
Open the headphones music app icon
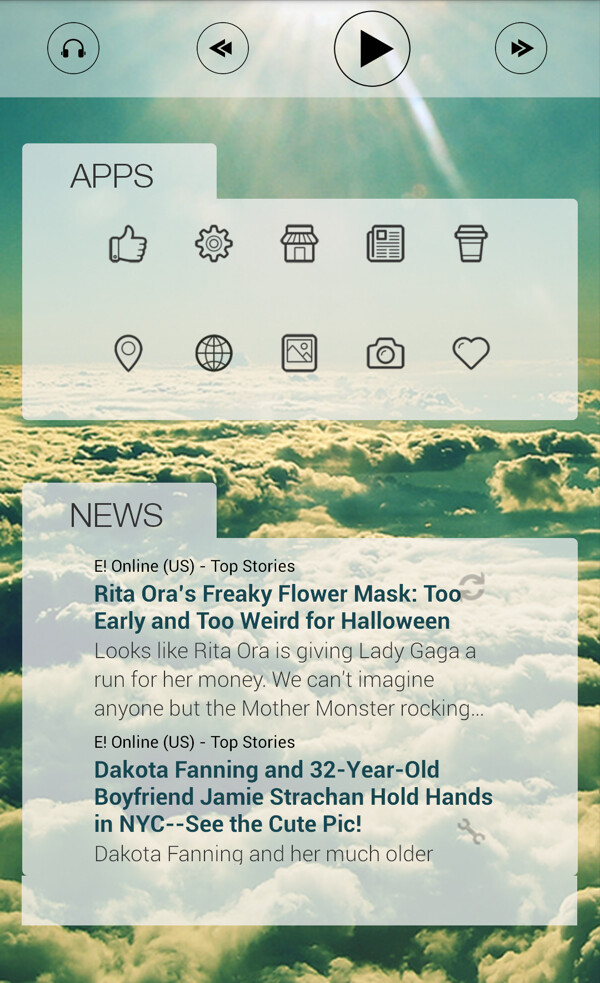point(73,48)
